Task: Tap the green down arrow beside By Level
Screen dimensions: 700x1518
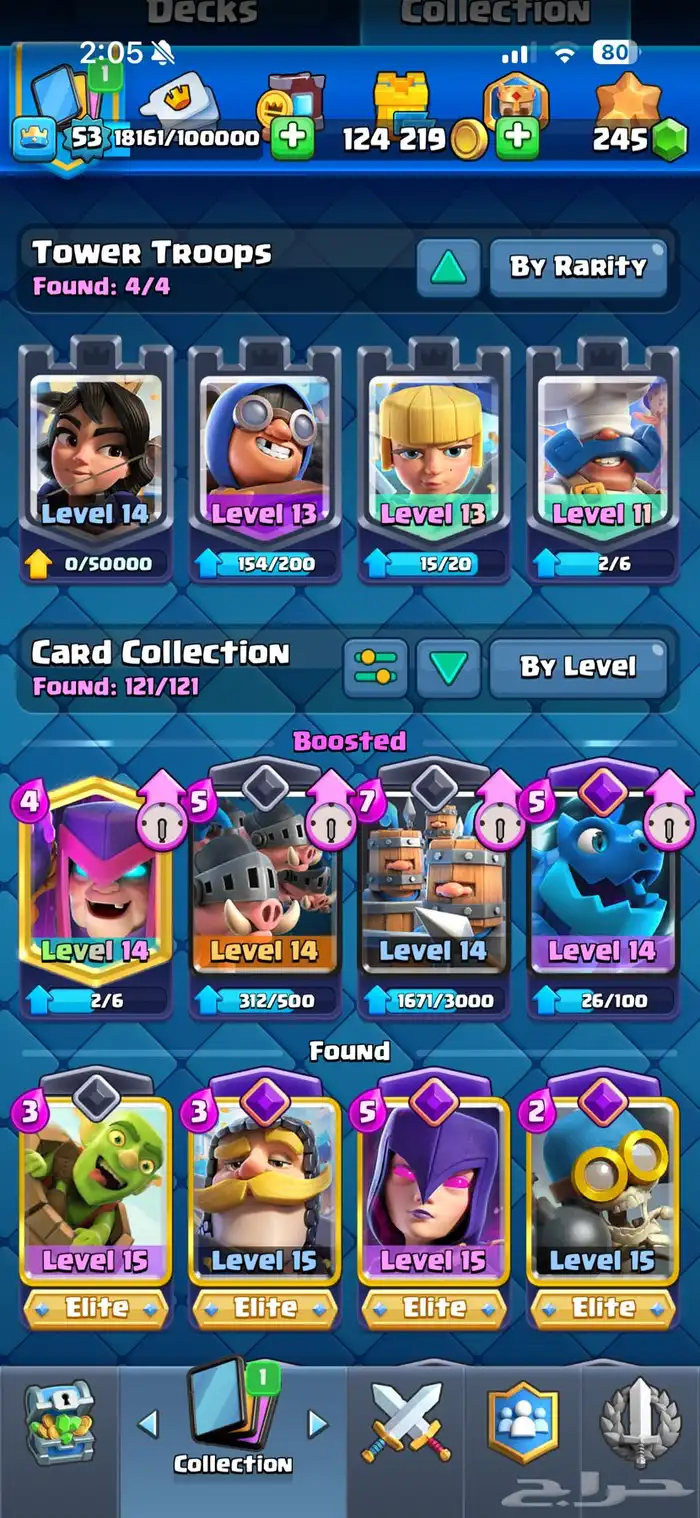Action: tap(448, 667)
